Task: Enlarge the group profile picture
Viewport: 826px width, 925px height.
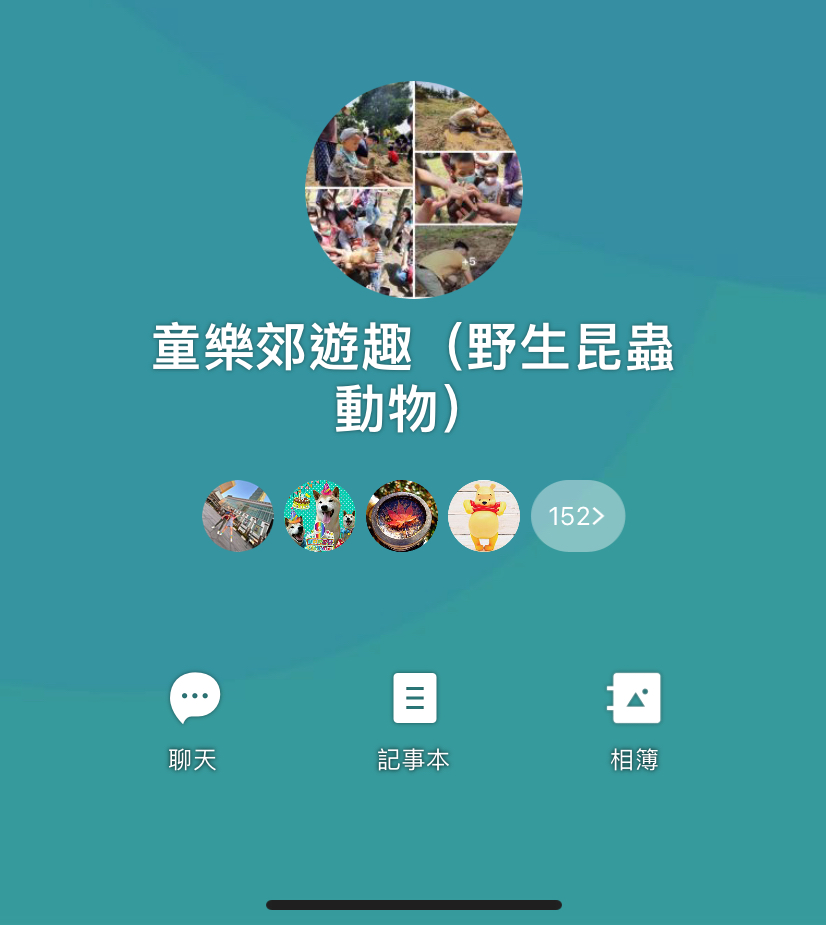Action: click(x=414, y=190)
